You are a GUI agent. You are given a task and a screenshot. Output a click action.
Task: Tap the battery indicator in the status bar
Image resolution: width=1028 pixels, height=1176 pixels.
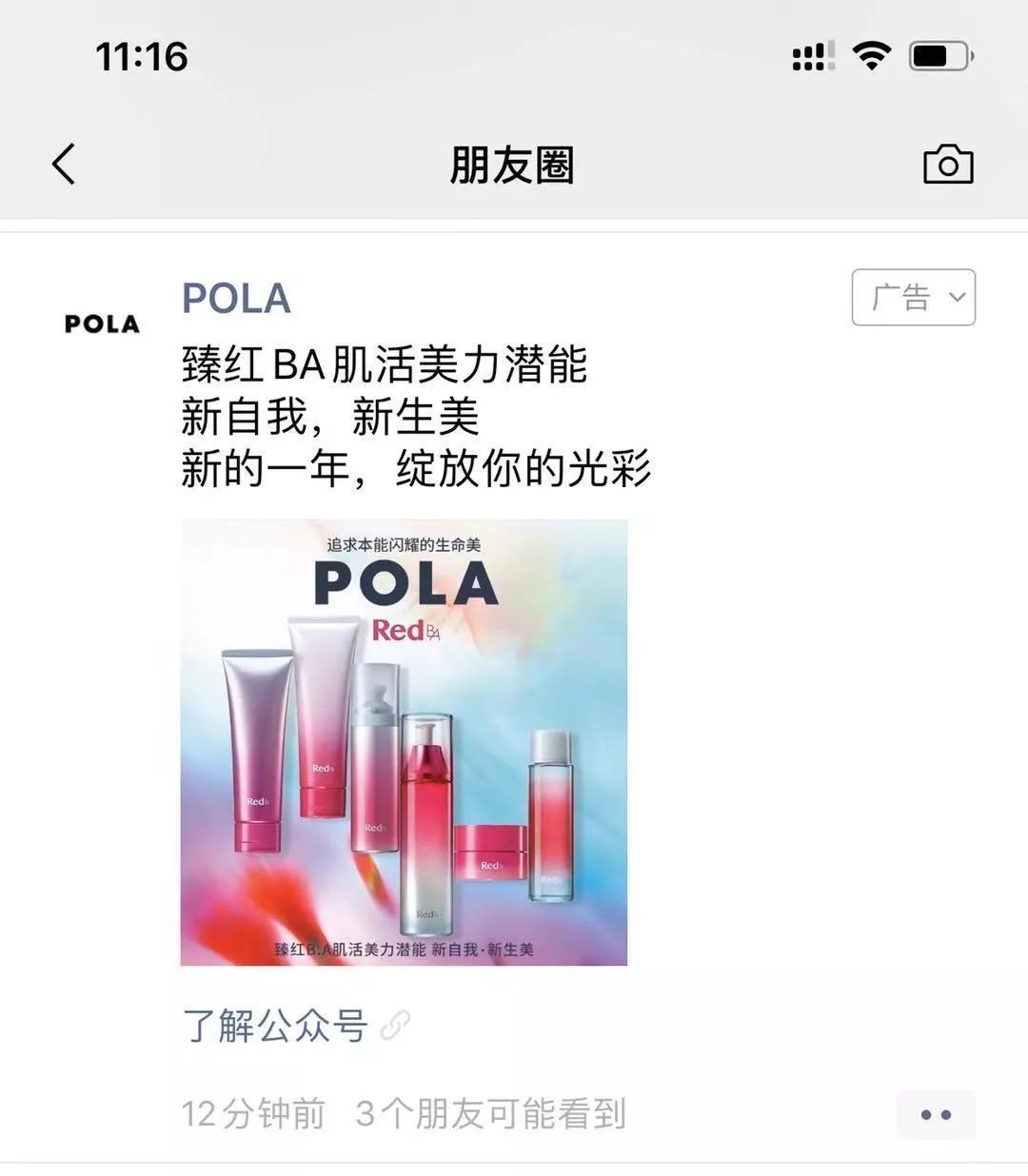938,57
